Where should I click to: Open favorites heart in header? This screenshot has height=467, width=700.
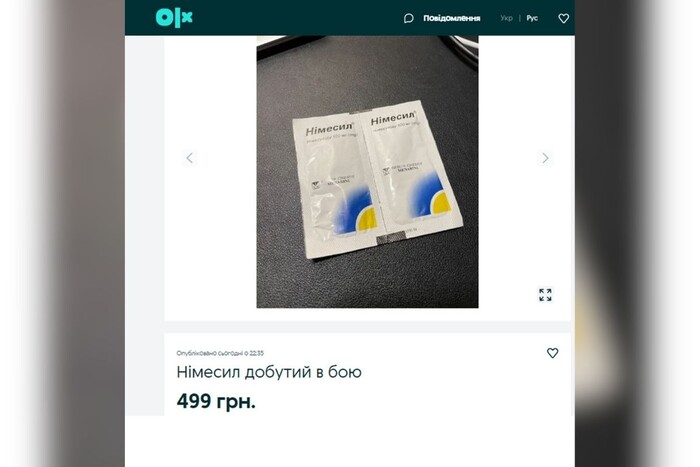click(563, 18)
